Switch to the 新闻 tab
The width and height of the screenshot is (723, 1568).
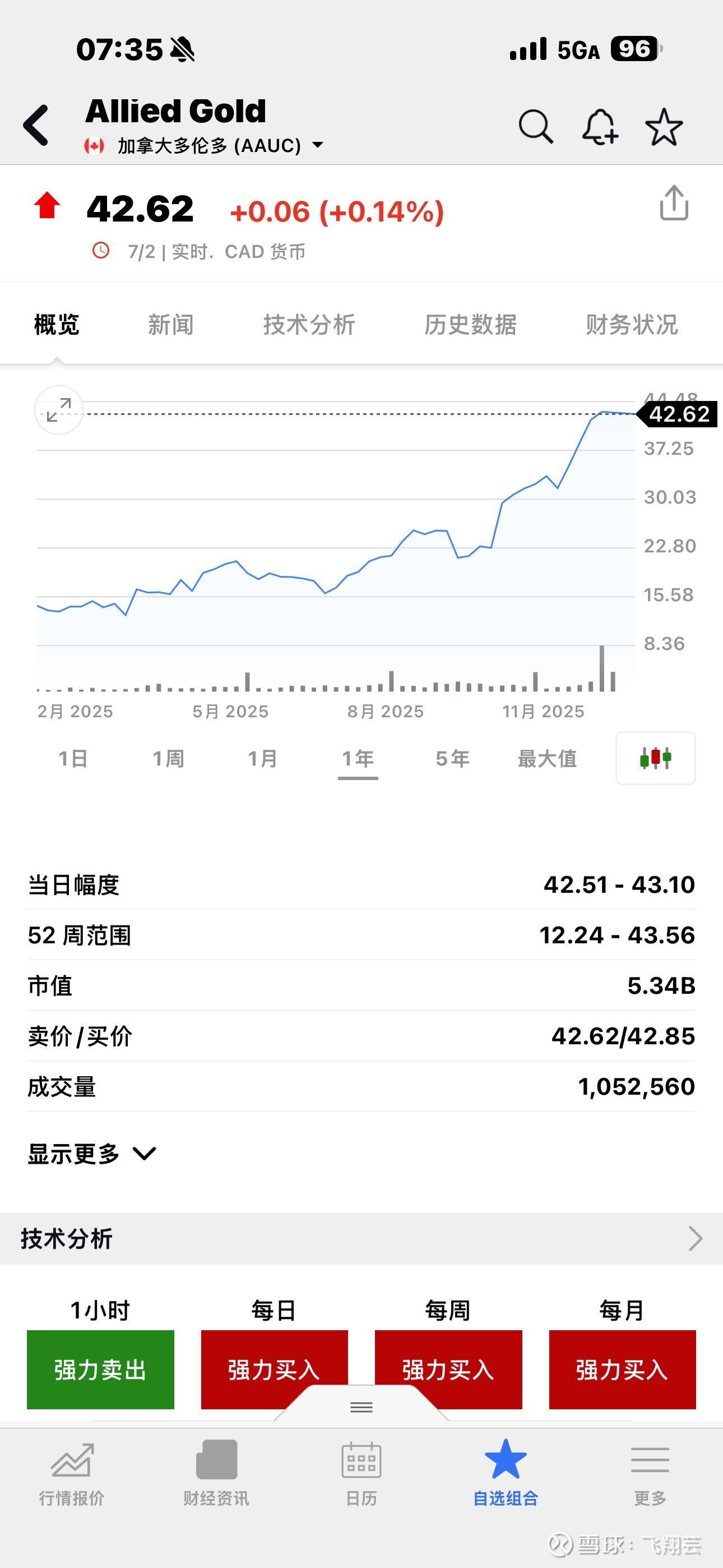170,325
